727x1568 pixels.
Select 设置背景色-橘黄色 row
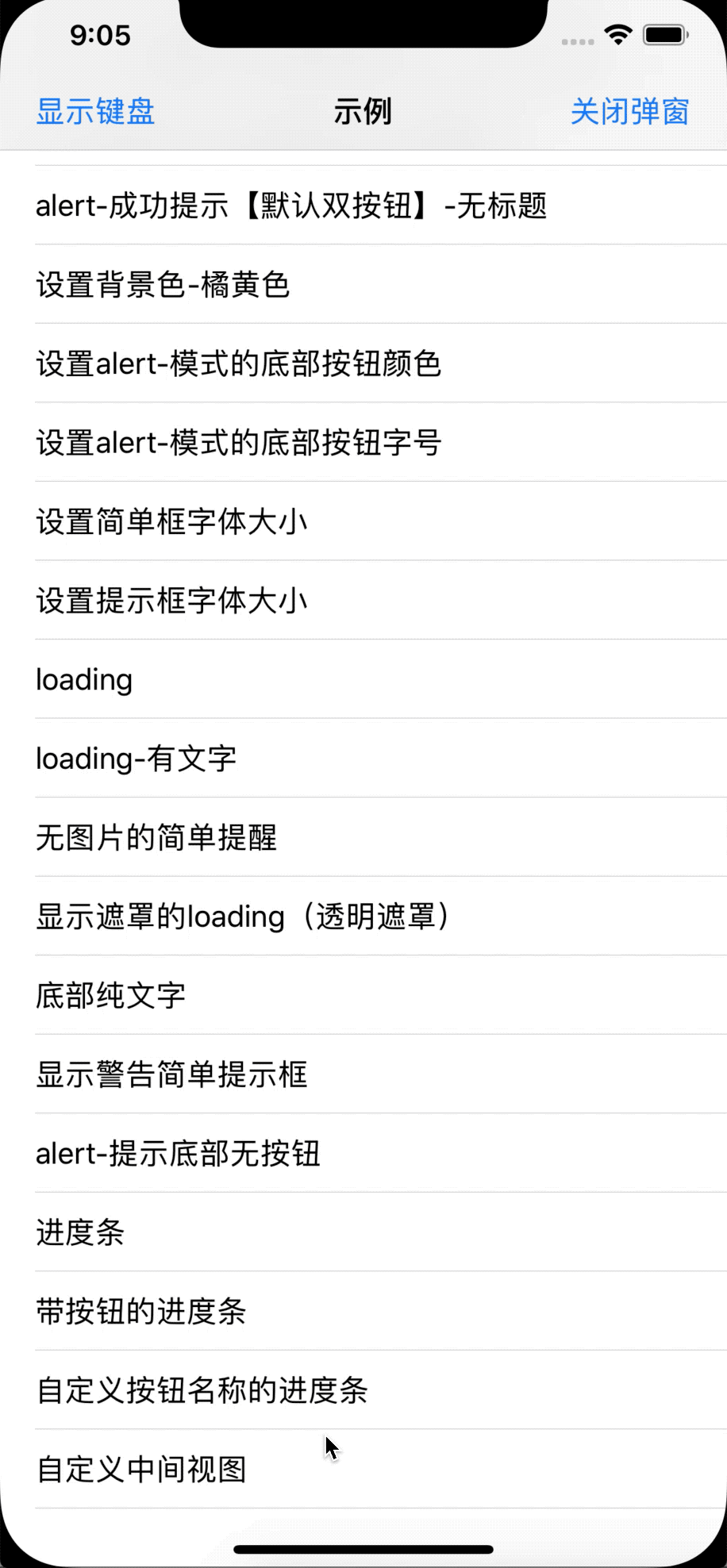tap(163, 284)
